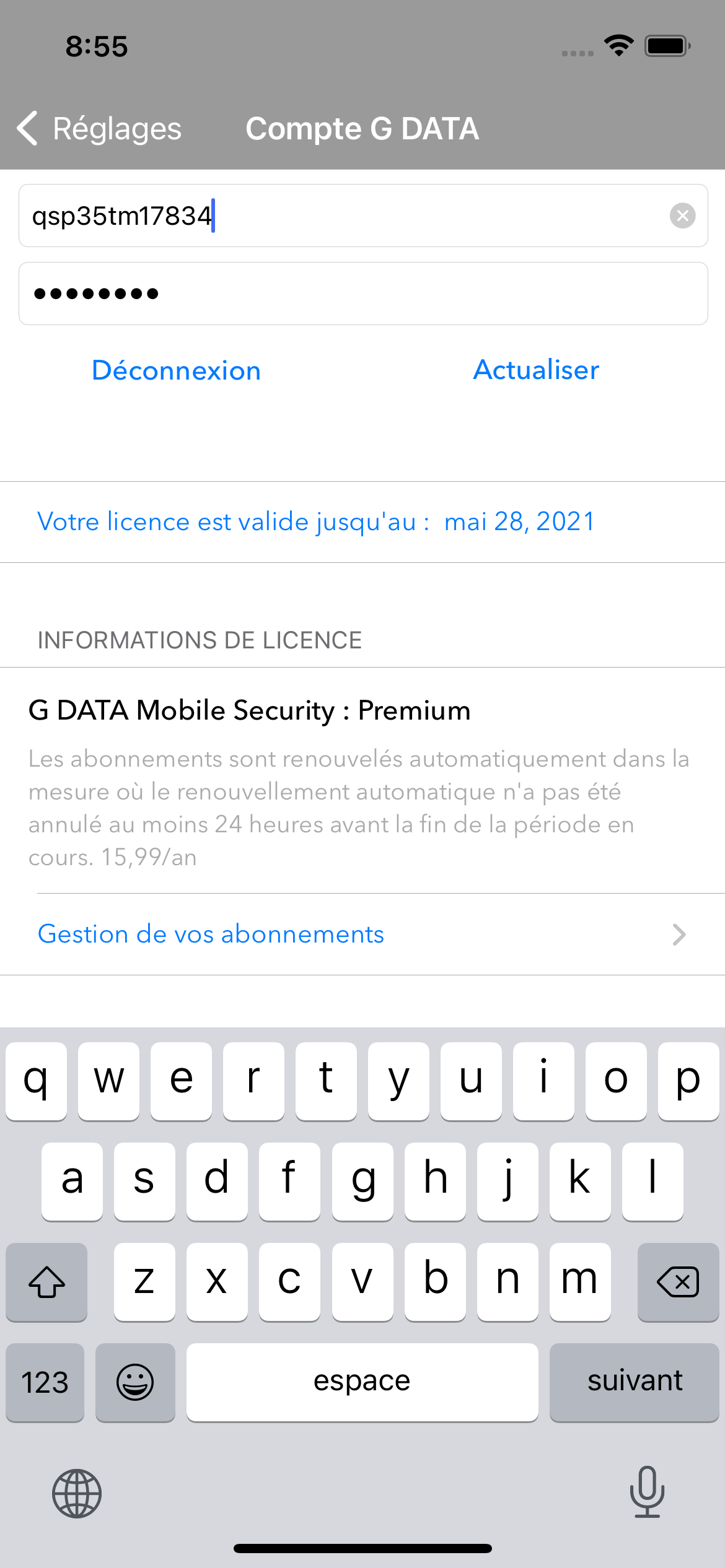Clear the username field text
Screen dimensions: 725x1568
[682, 216]
